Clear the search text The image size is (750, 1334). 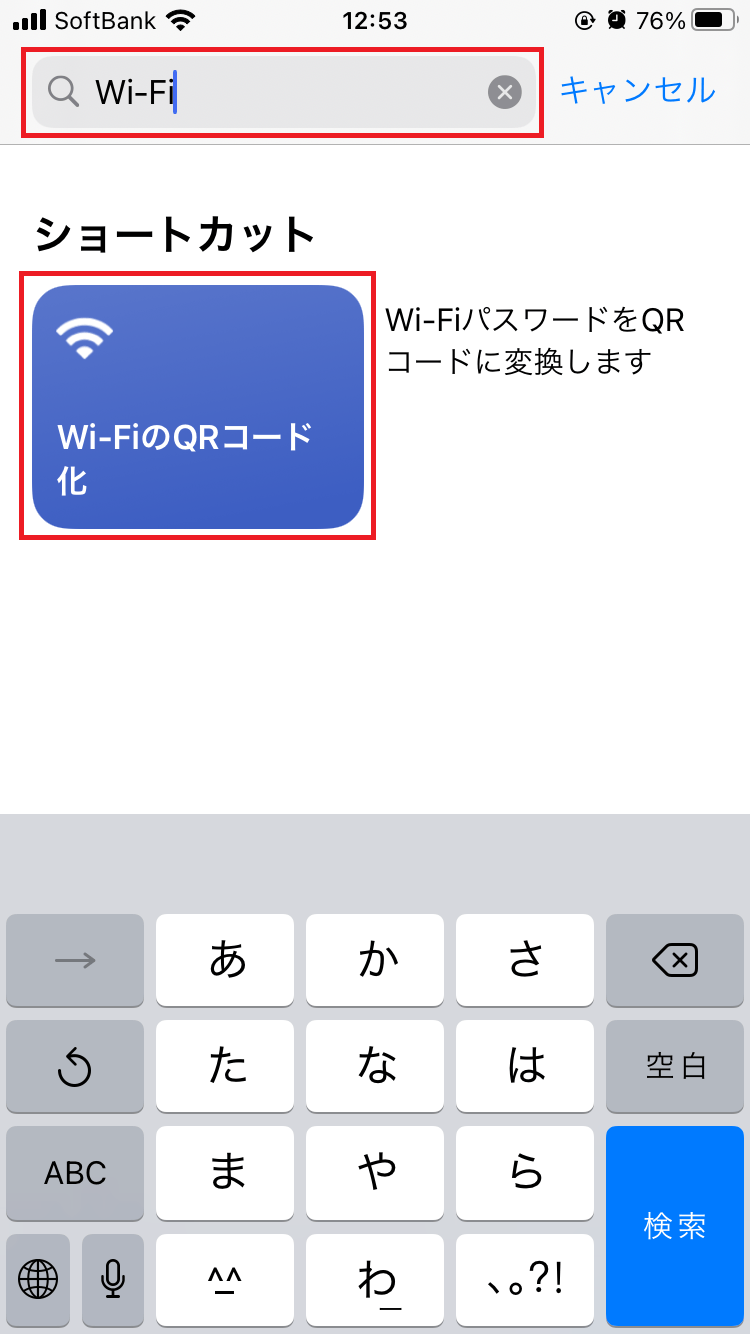click(505, 92)
